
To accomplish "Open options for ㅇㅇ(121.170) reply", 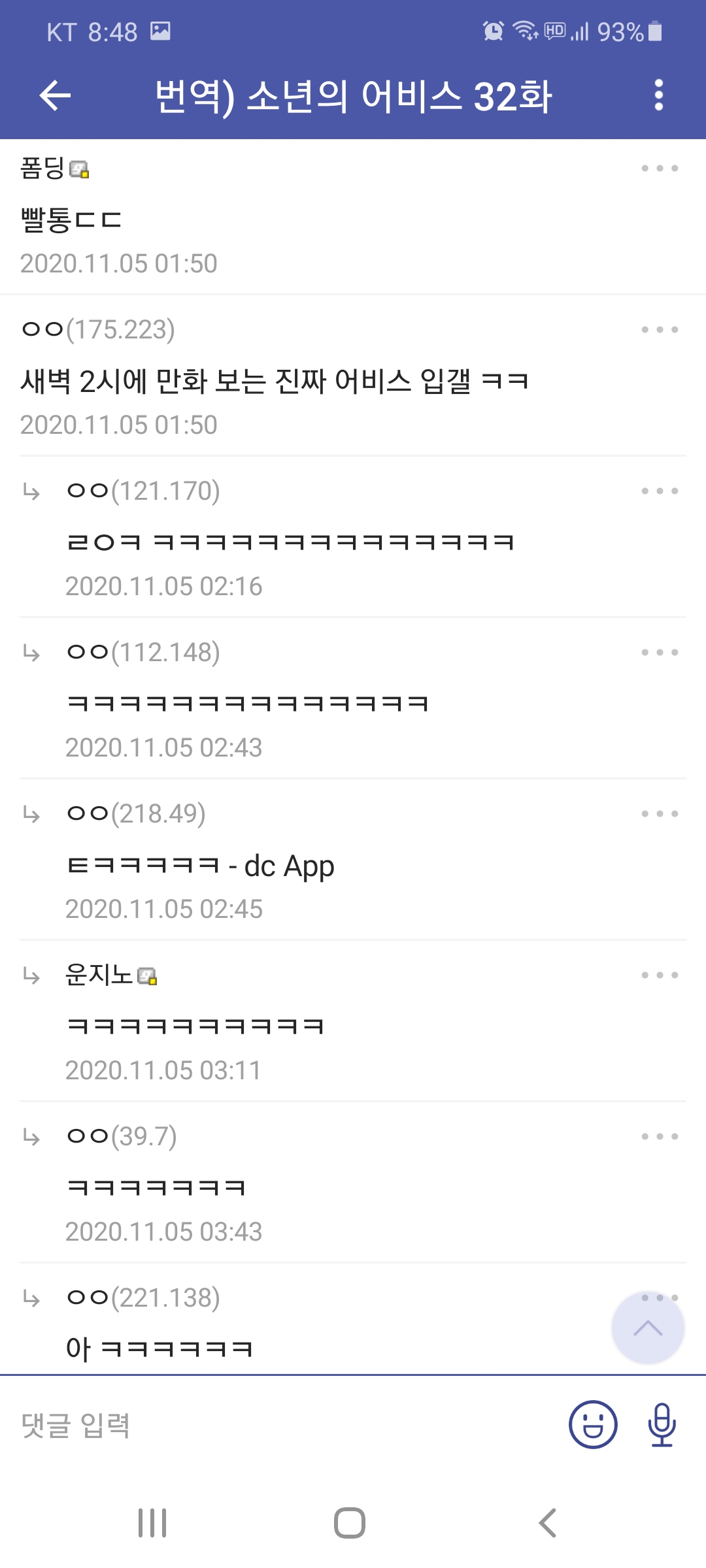I will pos(660,491).
